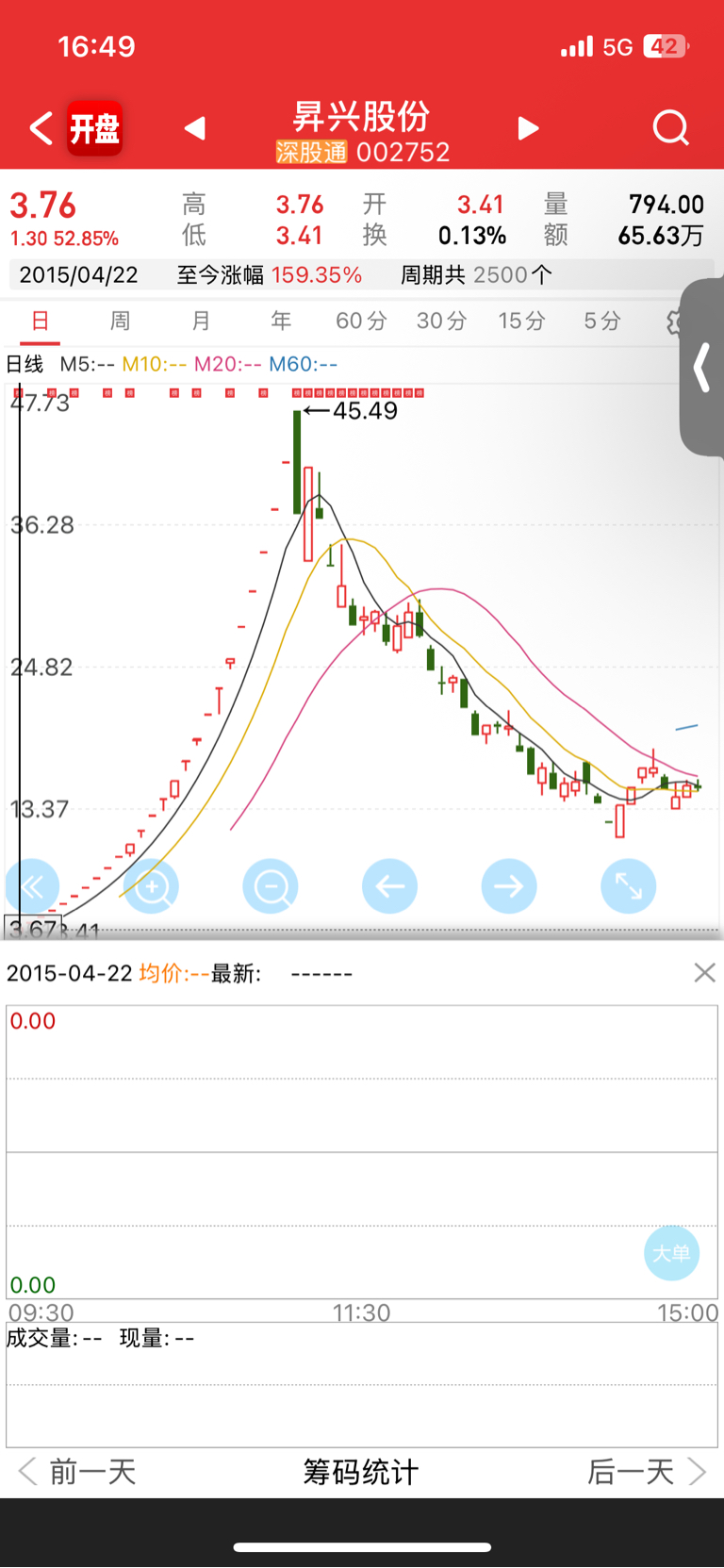
Task: Show the 60分 chart
Action: (x=361, y=322)
